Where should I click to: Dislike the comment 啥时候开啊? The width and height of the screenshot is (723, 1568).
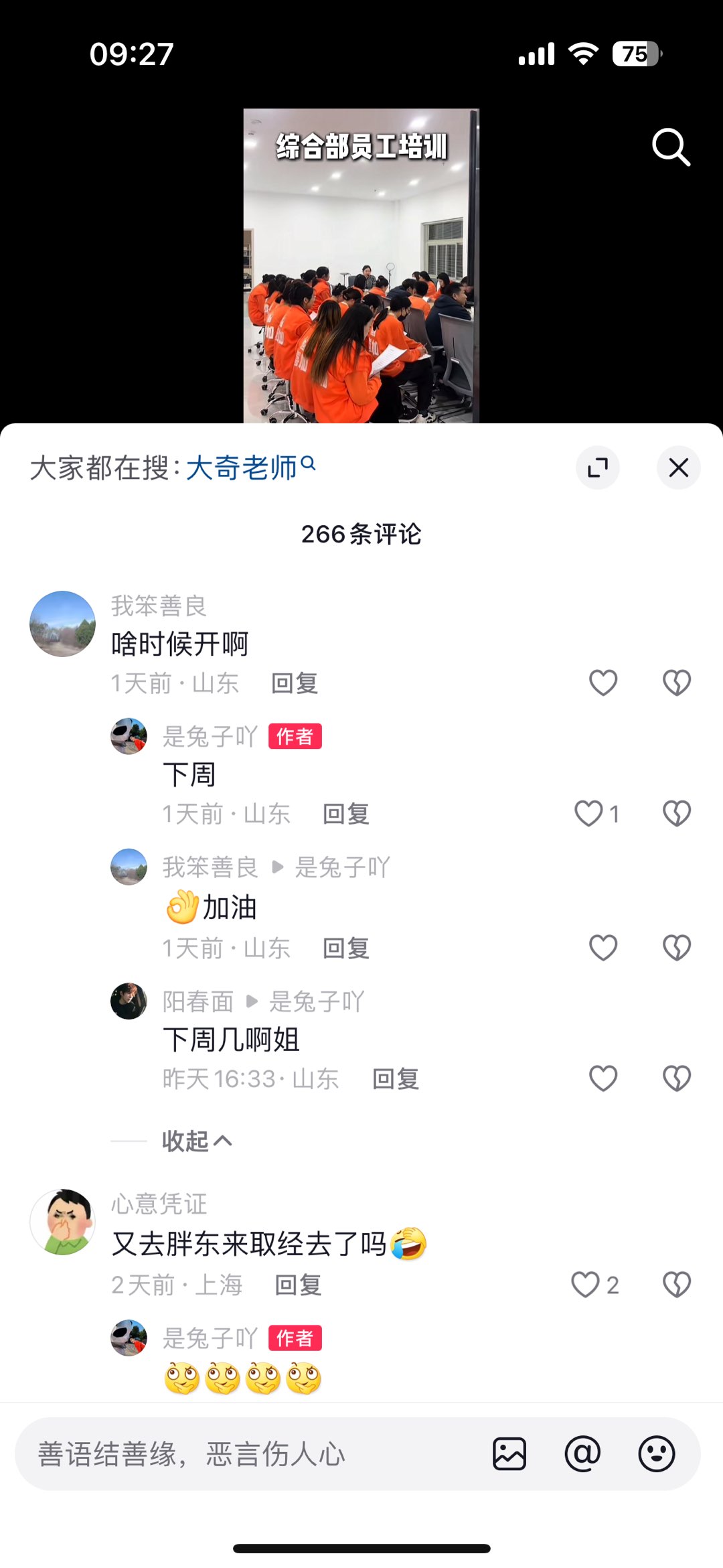click(x=676, y=683)
